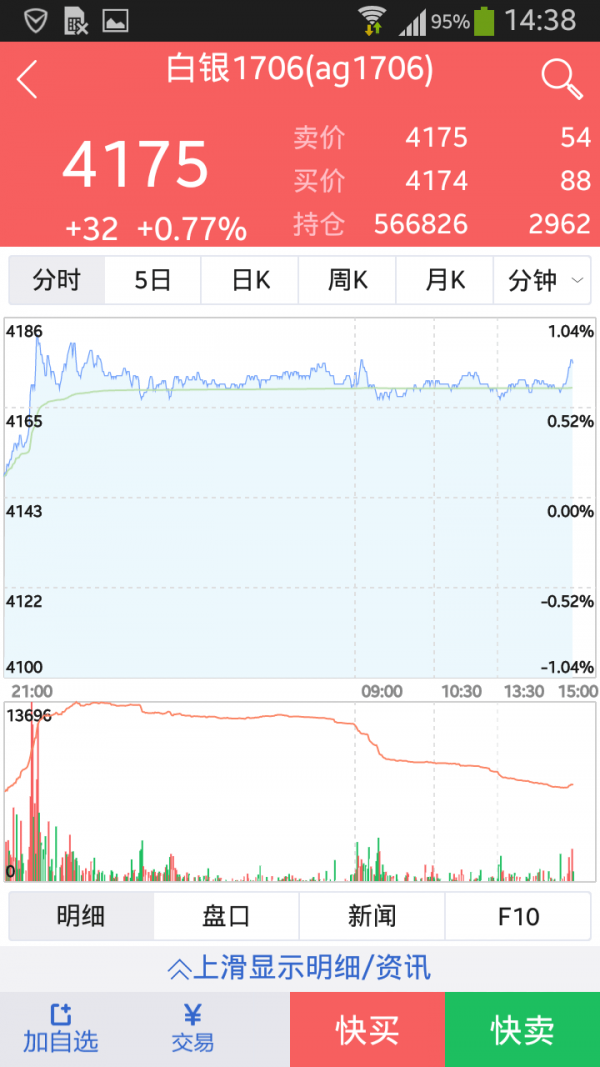
Task: Add ag1706 to 加自选 watchlist
Action: coord(61,1029)
